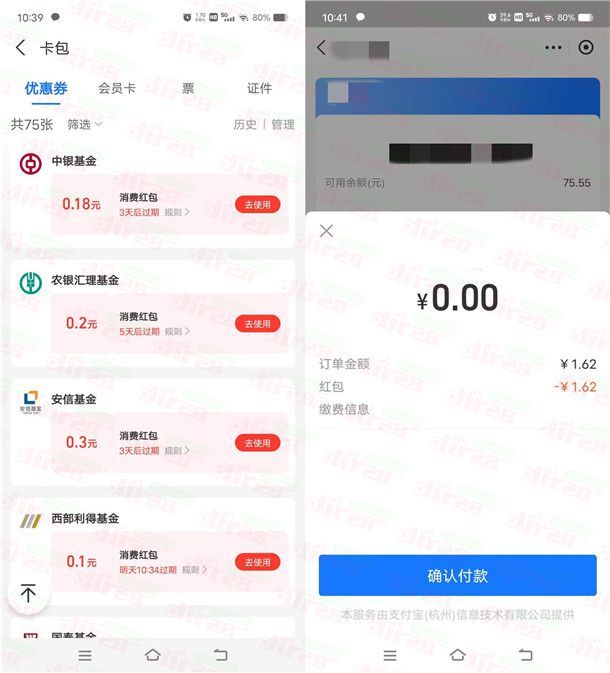
Task: Confirm payment with 确认付款
Action: (457, 576)
